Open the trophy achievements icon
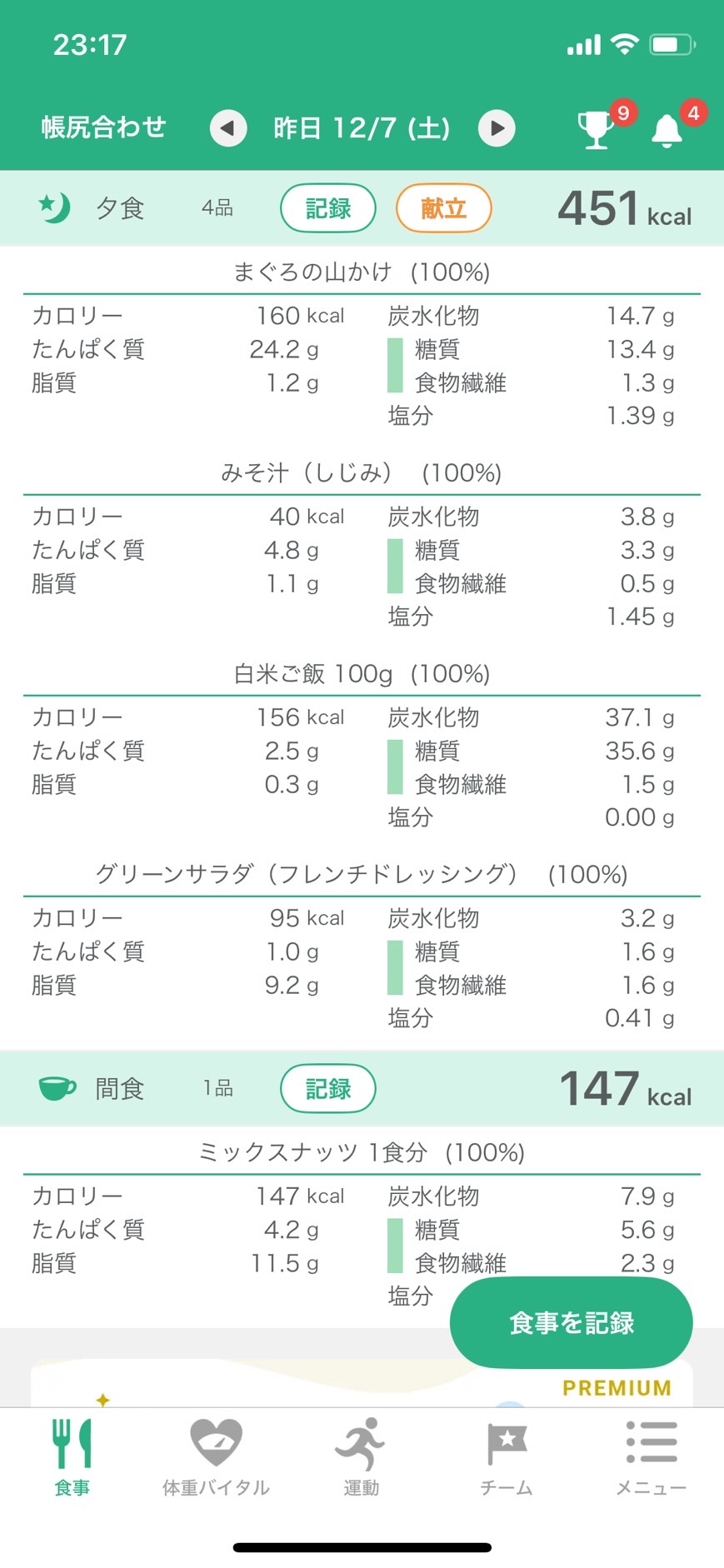This screenshot has width=724, height=1568. (x=597, y=129)
